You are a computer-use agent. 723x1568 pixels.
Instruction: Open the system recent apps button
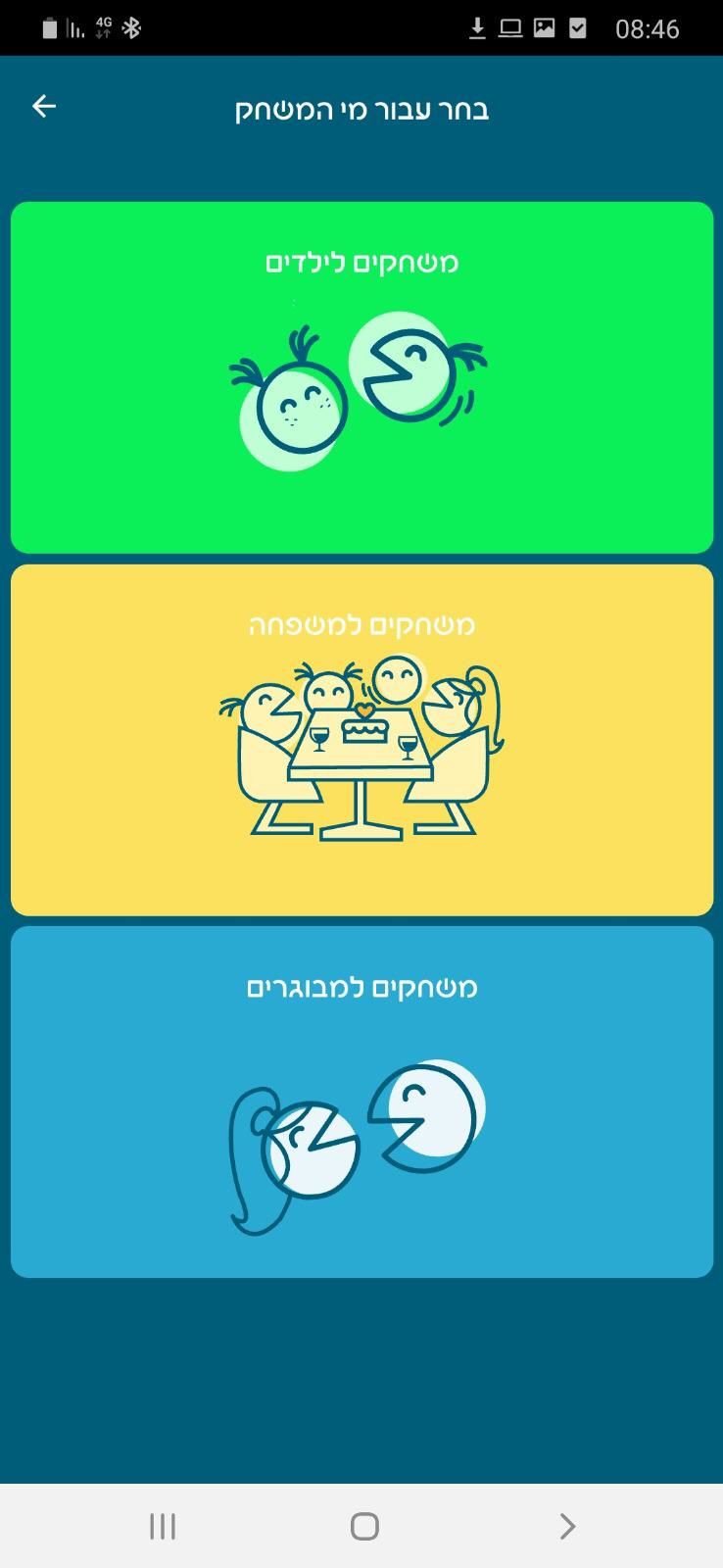[163, 1526]
